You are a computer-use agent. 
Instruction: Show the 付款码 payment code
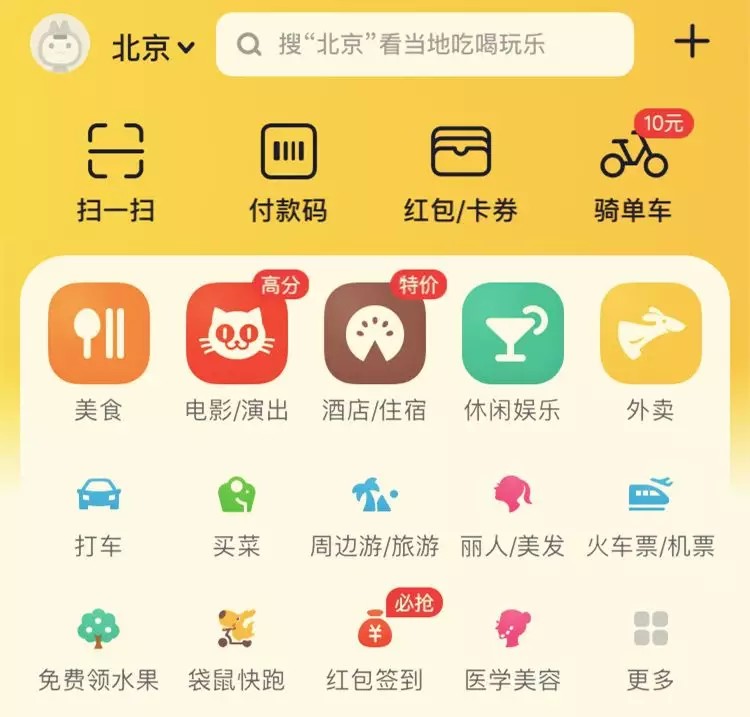(x=288, y=171)
